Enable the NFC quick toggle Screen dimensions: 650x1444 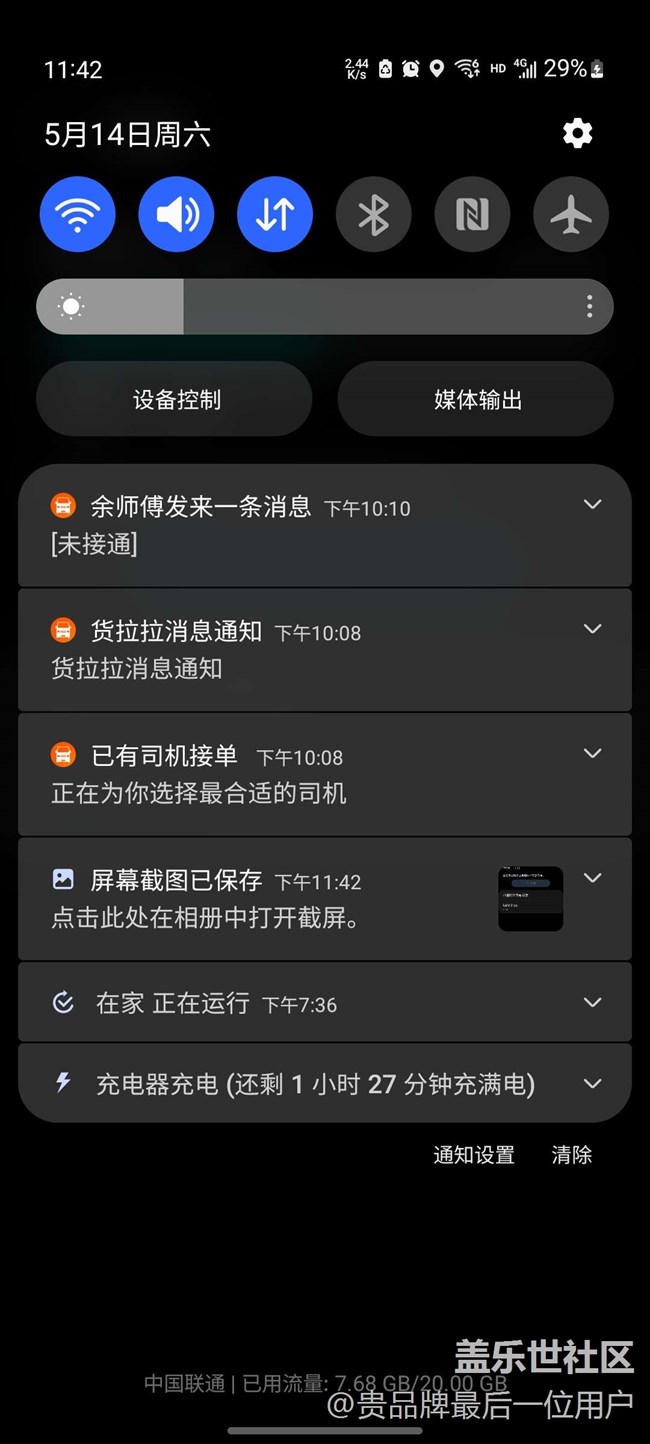click(x=472, y=214)
